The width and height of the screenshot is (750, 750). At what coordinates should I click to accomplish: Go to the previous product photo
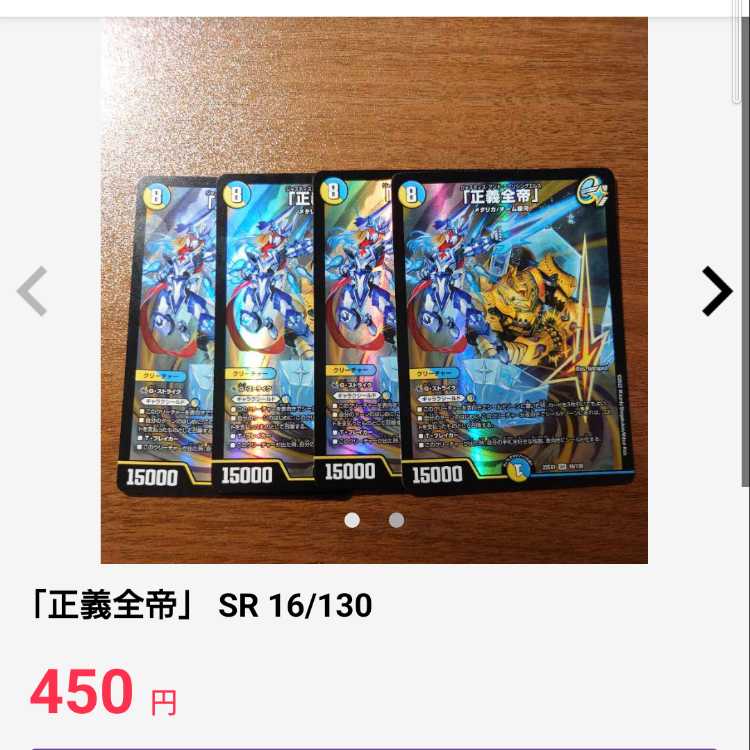tap(33, 291)
